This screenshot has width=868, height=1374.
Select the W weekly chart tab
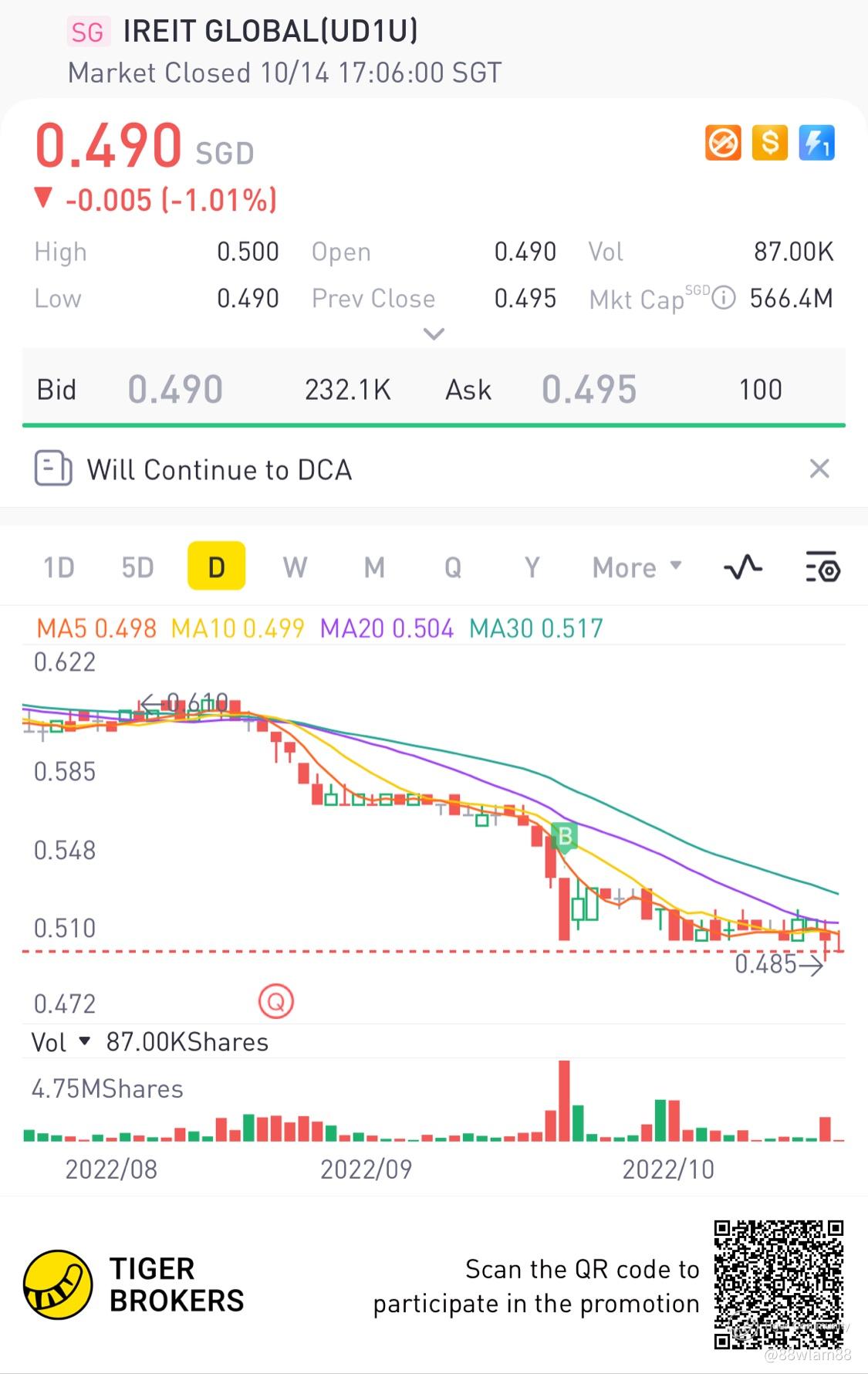(295, 567)
